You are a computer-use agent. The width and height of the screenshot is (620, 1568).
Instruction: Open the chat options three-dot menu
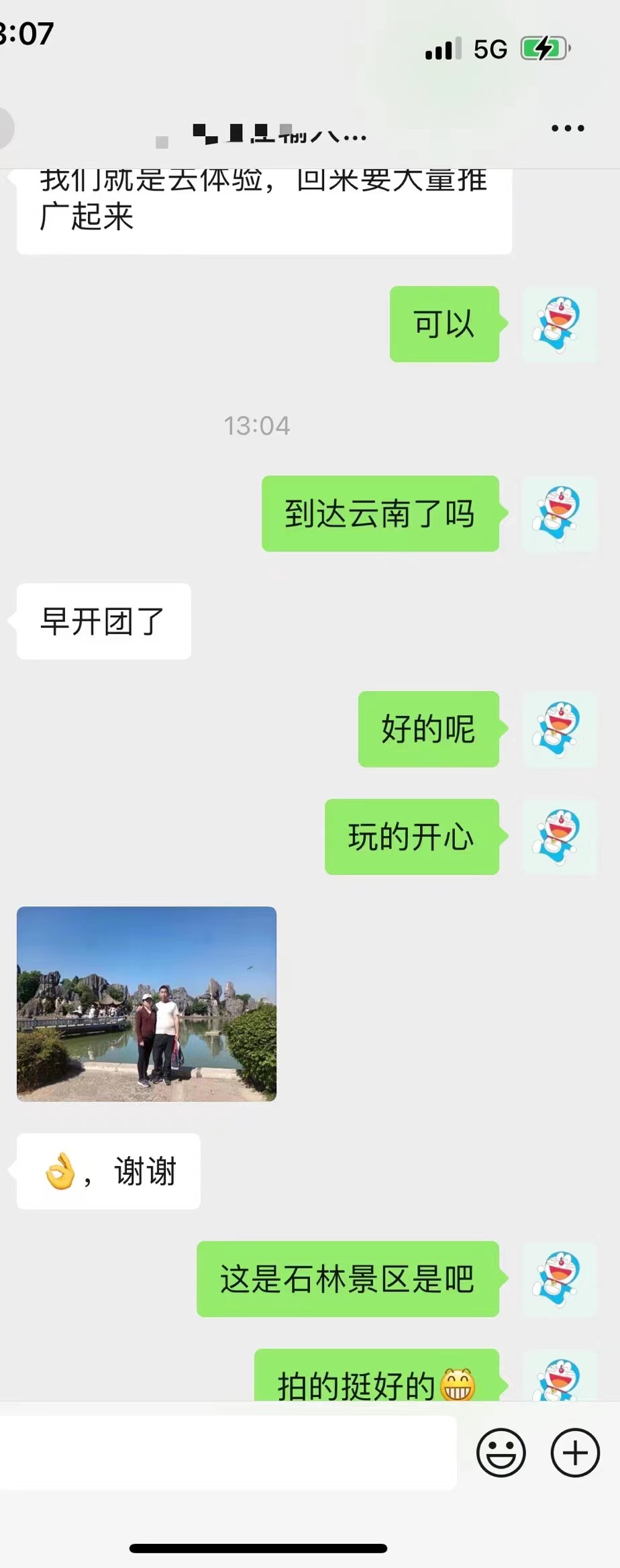tap(567, 128)
